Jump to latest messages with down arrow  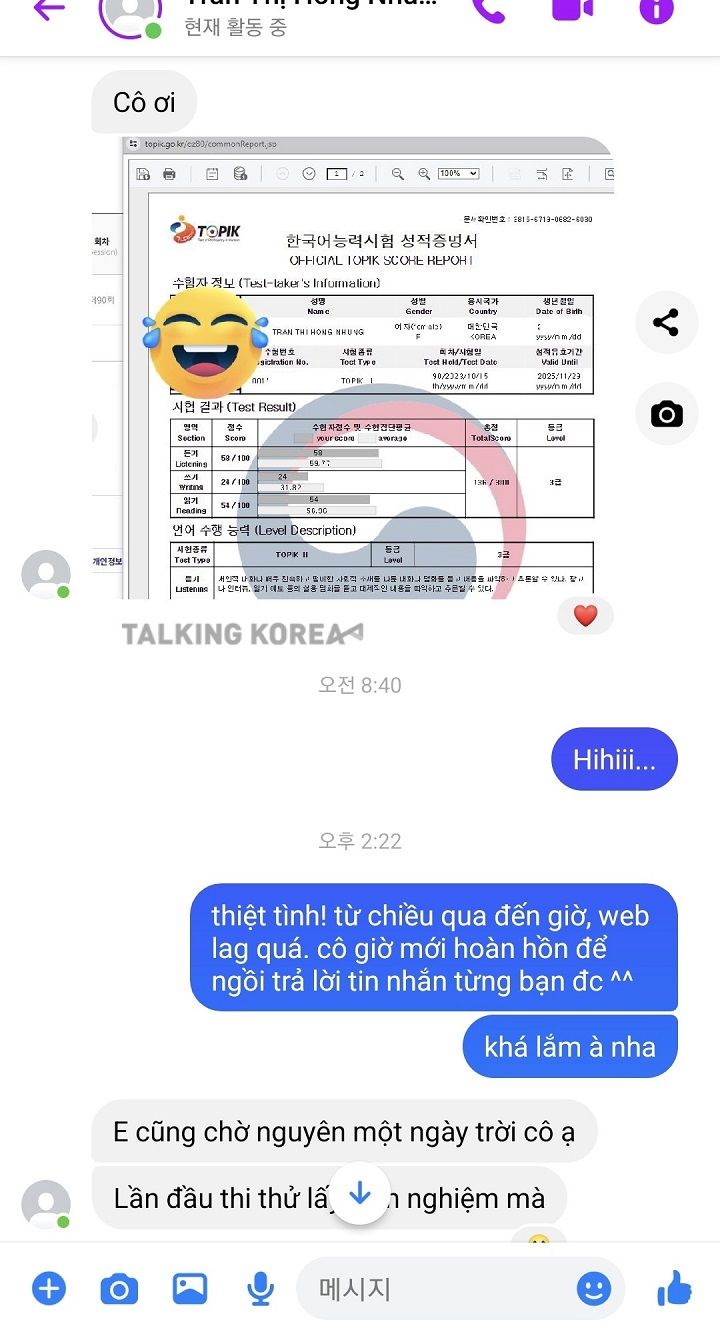click(360, 1194)
